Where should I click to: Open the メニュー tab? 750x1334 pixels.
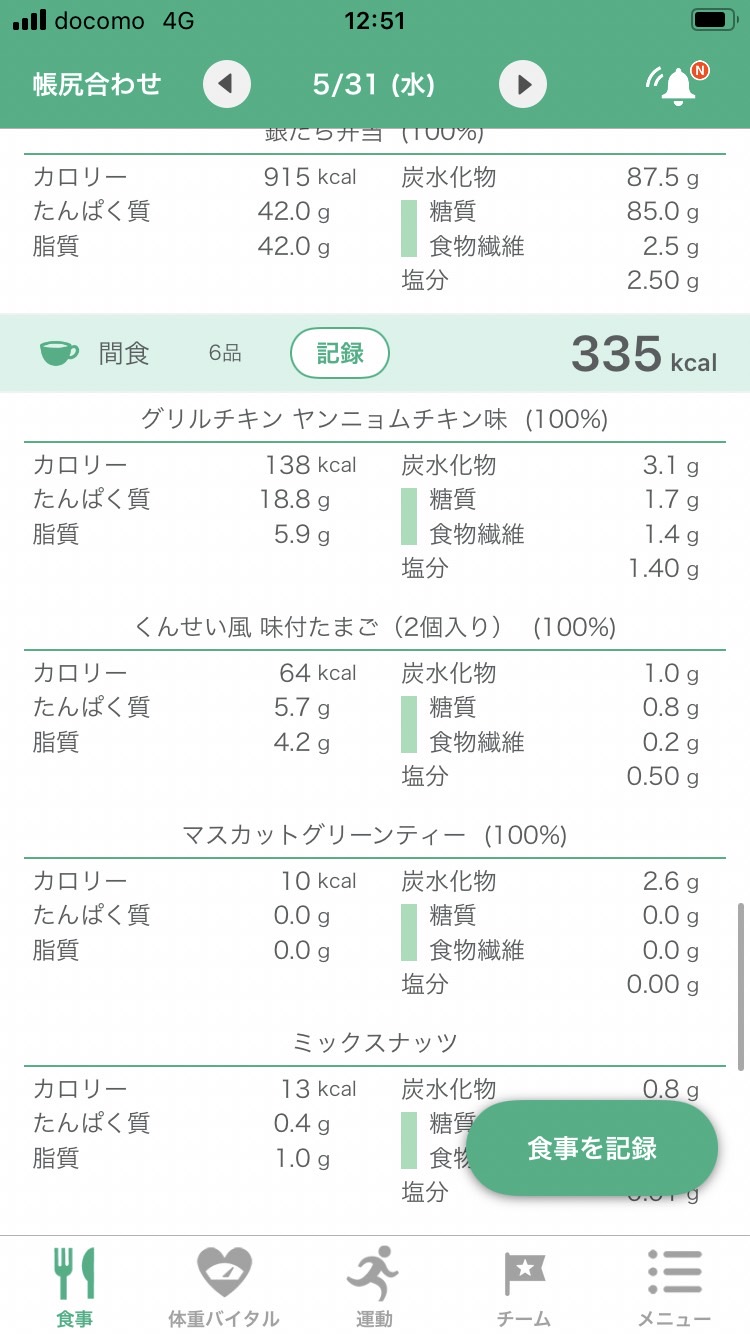674,1285
